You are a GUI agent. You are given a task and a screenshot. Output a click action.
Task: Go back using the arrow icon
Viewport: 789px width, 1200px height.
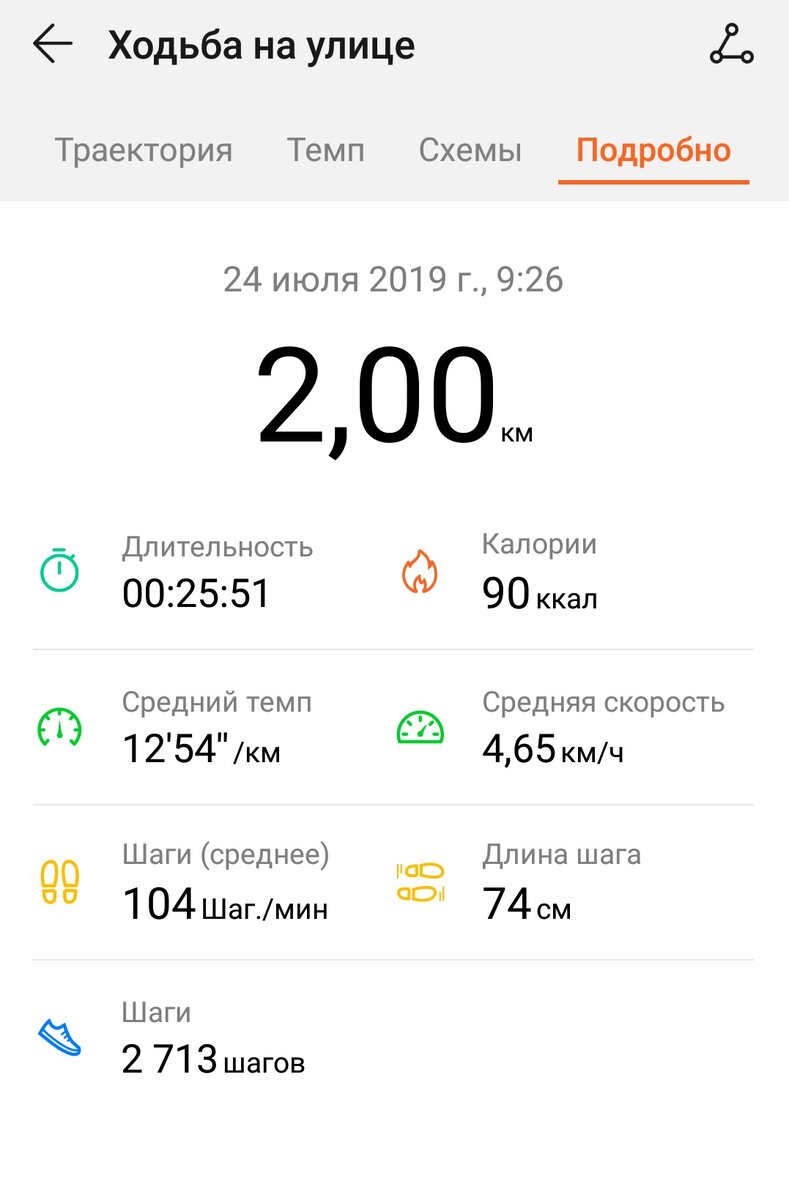pos(53,45)
